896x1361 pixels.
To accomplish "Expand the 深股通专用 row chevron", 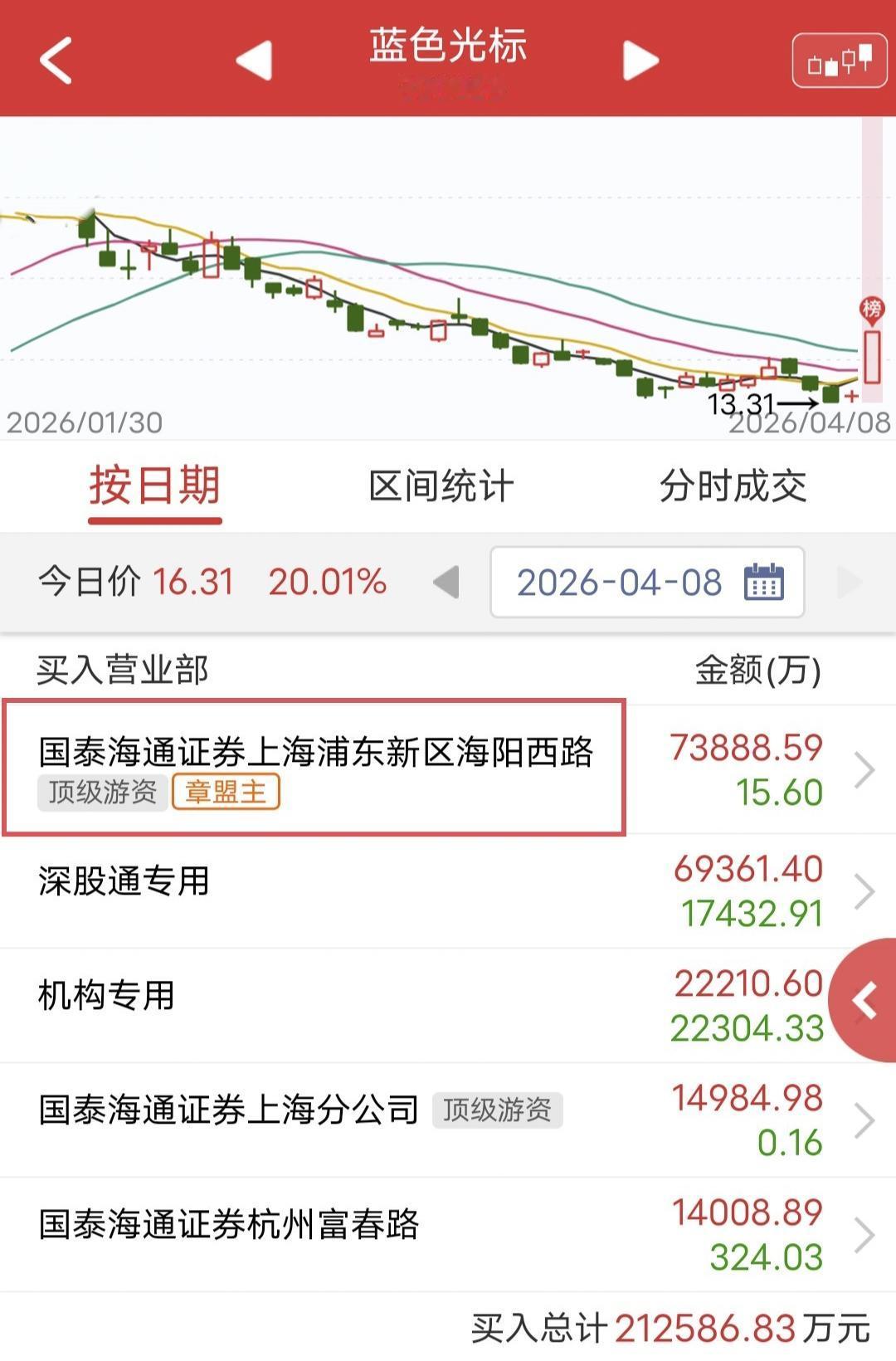I will (x=863, y=892).
